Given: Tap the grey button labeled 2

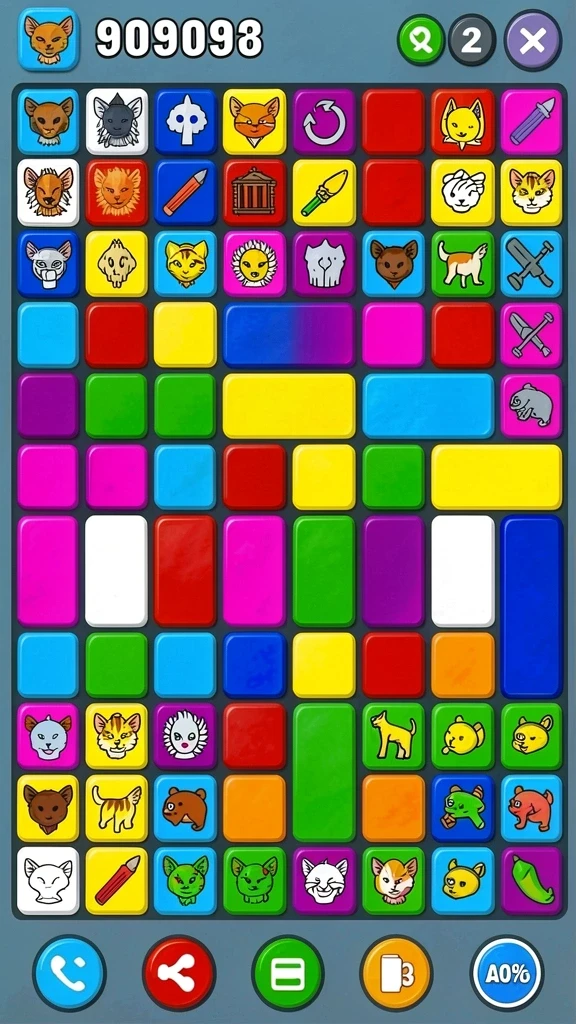Looking at the screenshot, I should coord(472,40).
